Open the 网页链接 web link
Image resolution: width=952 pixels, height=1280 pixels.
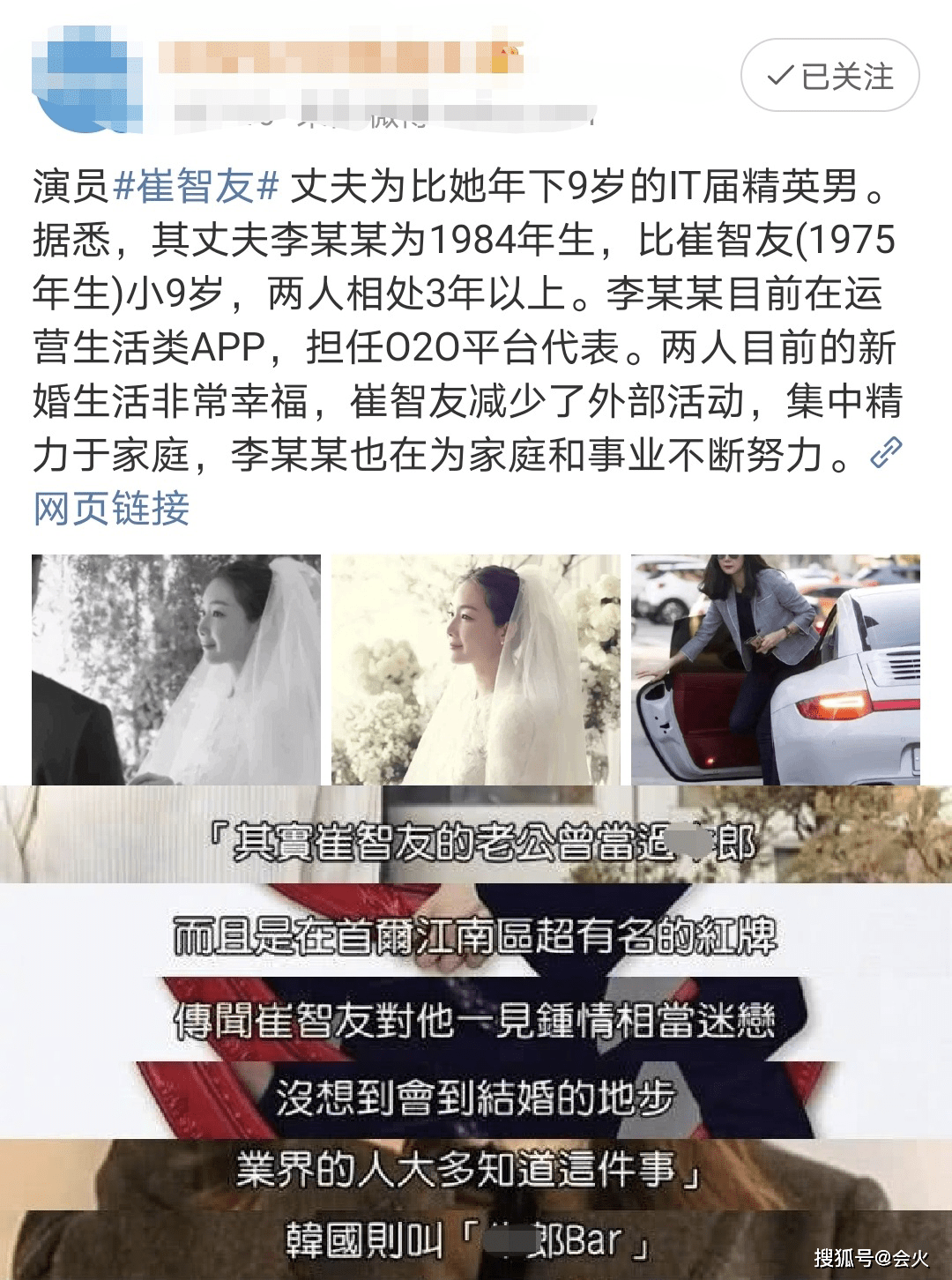coord(112,508)
